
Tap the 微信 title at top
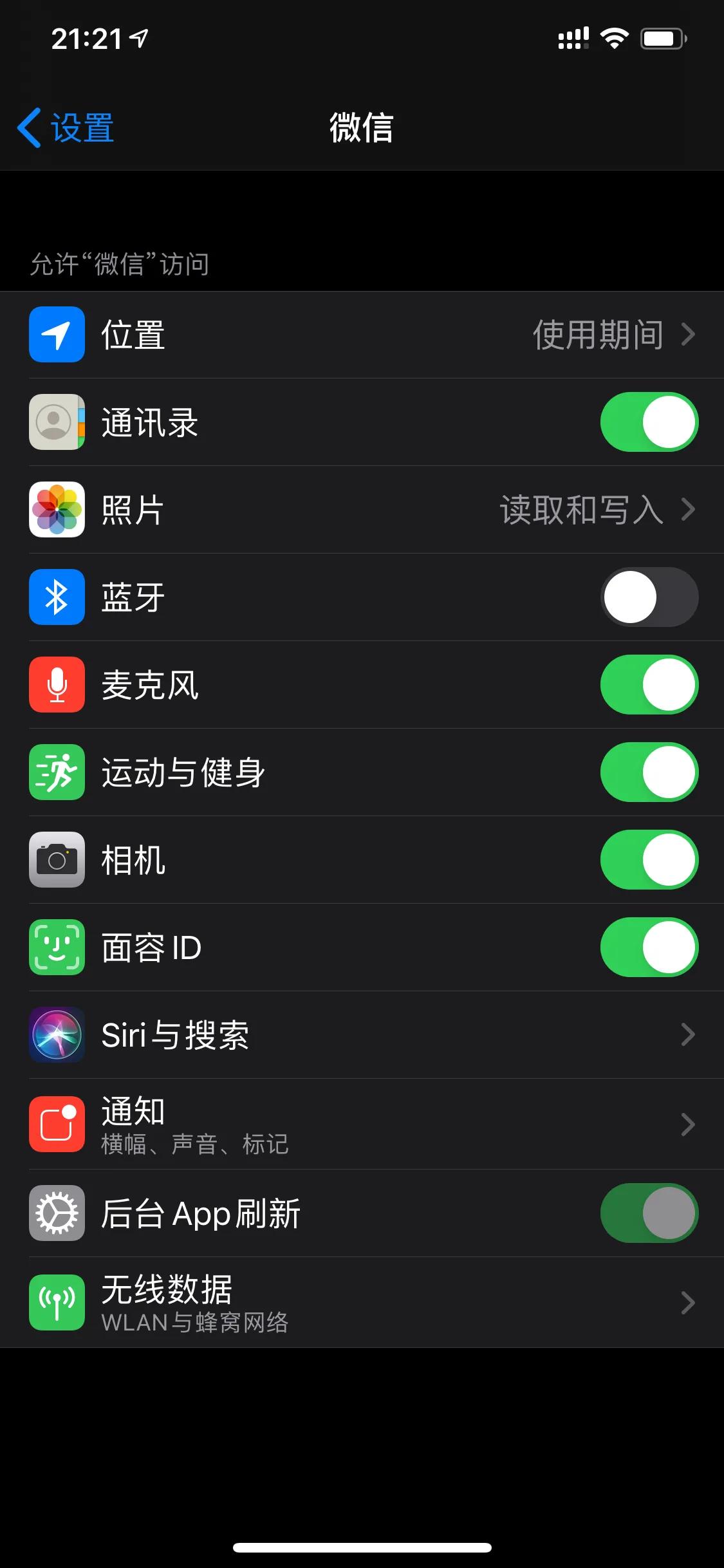(362, 127)
